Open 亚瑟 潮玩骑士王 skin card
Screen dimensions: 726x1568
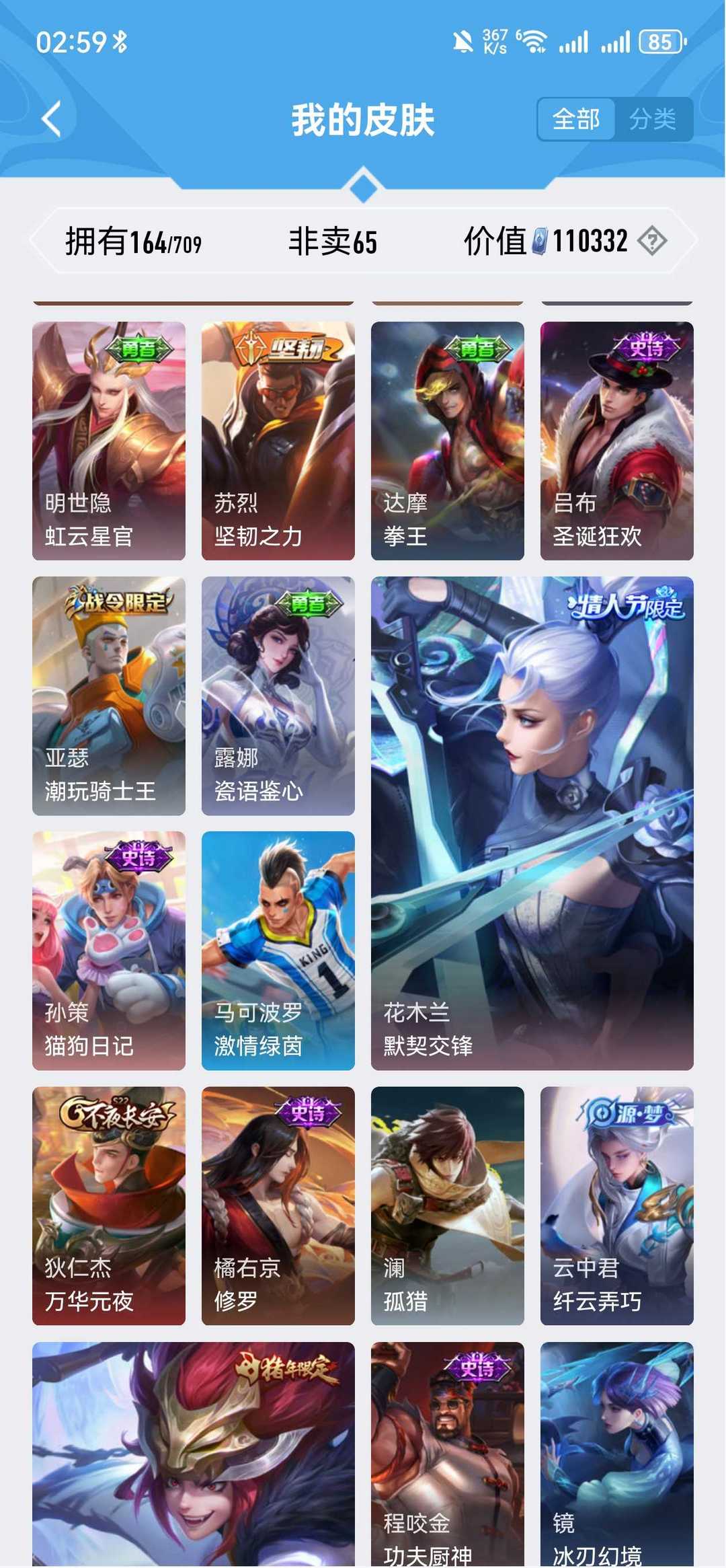[x=109, y=696]
